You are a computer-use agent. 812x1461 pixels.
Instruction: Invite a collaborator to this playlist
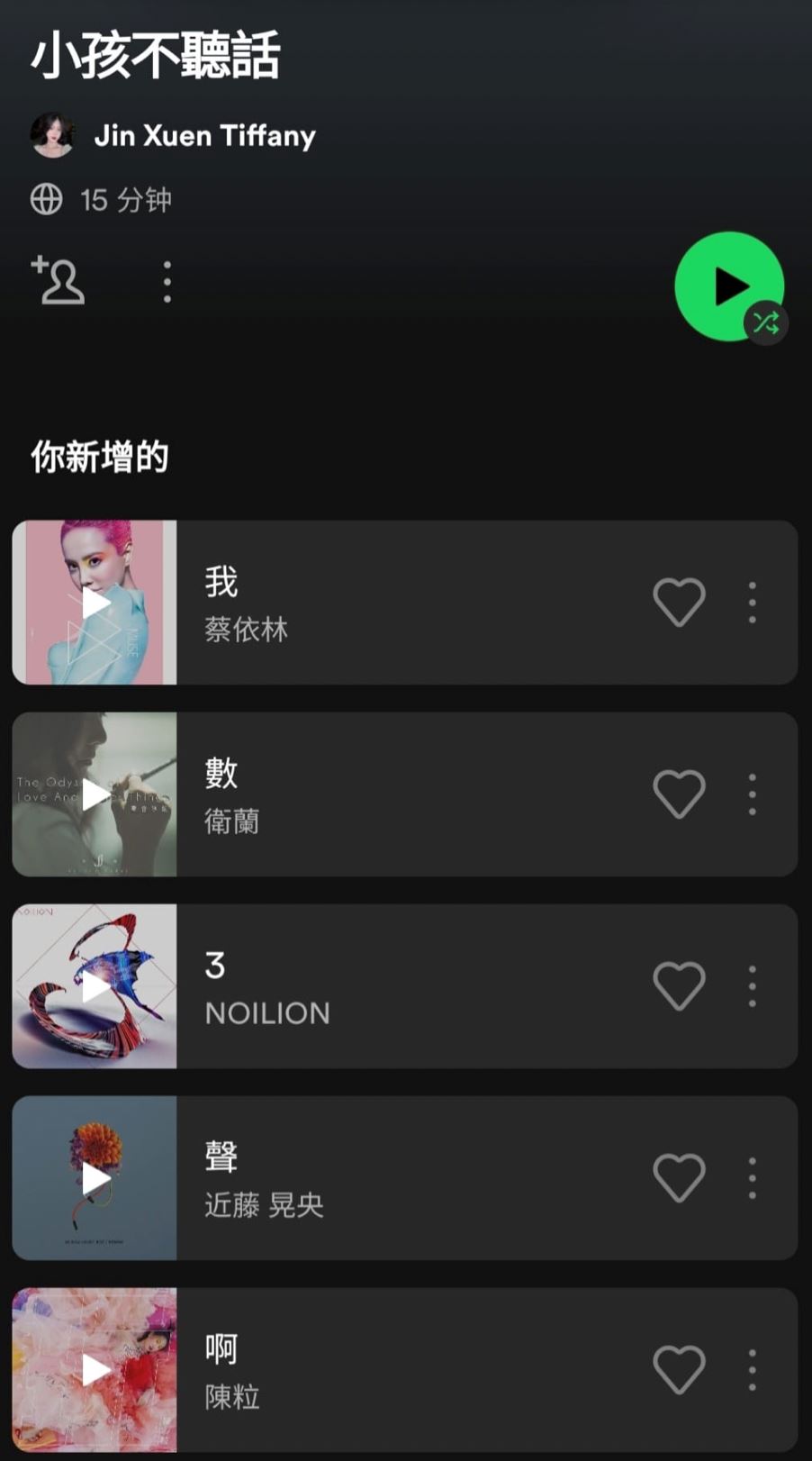[59, 281]
